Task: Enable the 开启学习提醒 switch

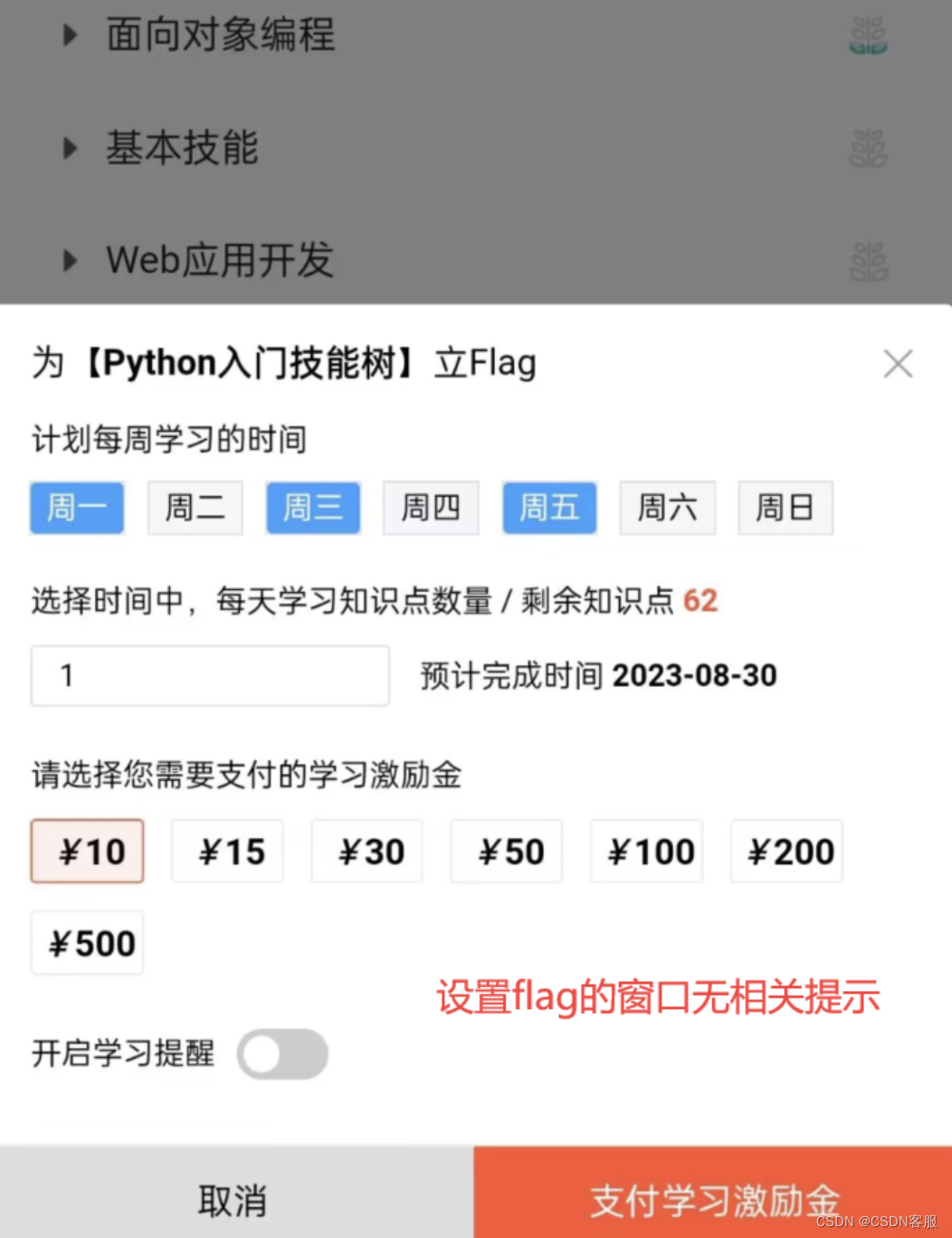Action: (x=282, y=1054)
